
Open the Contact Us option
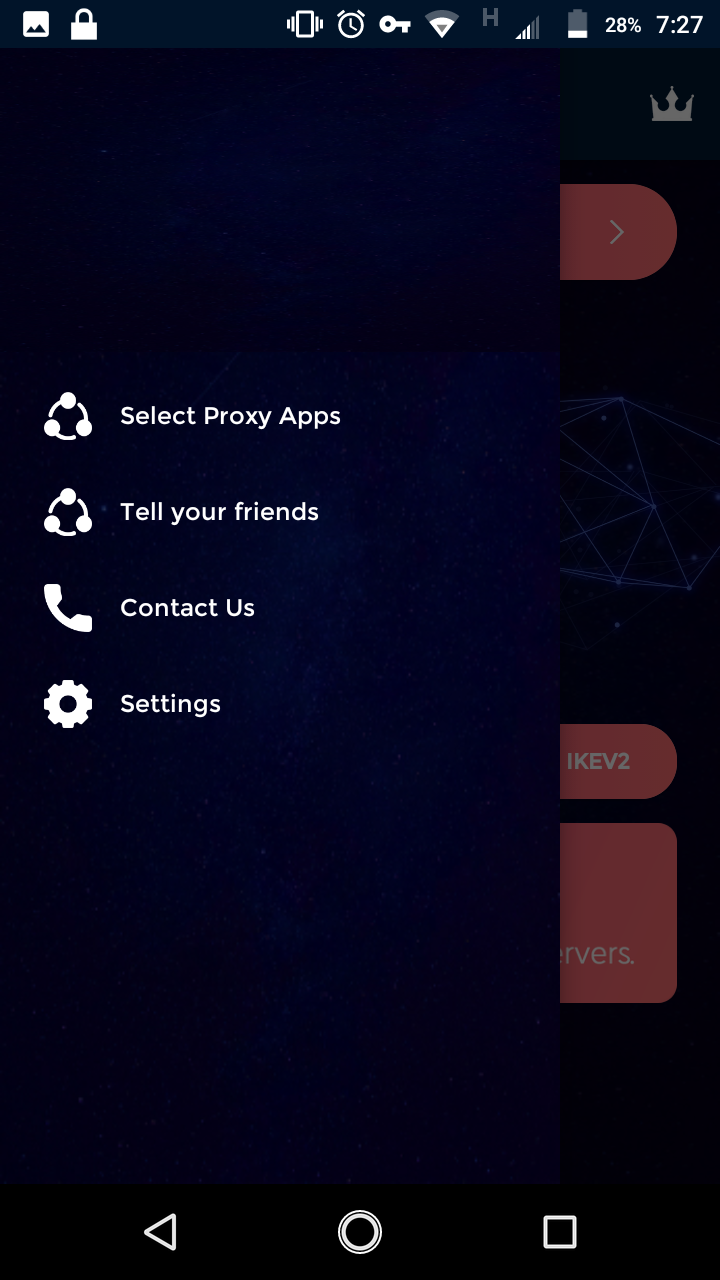pyautogui.click(x=280, y=608)
